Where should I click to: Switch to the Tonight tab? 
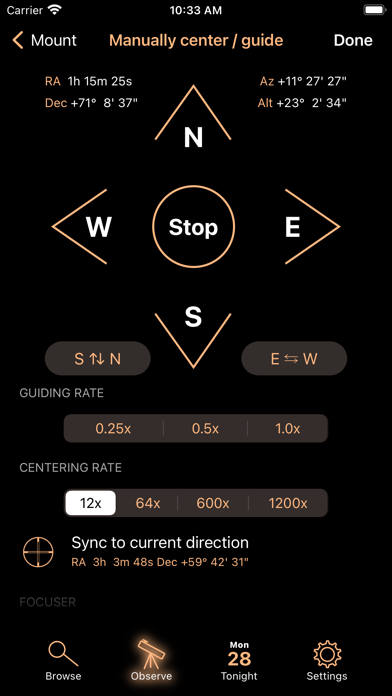(x=239, y=660)
